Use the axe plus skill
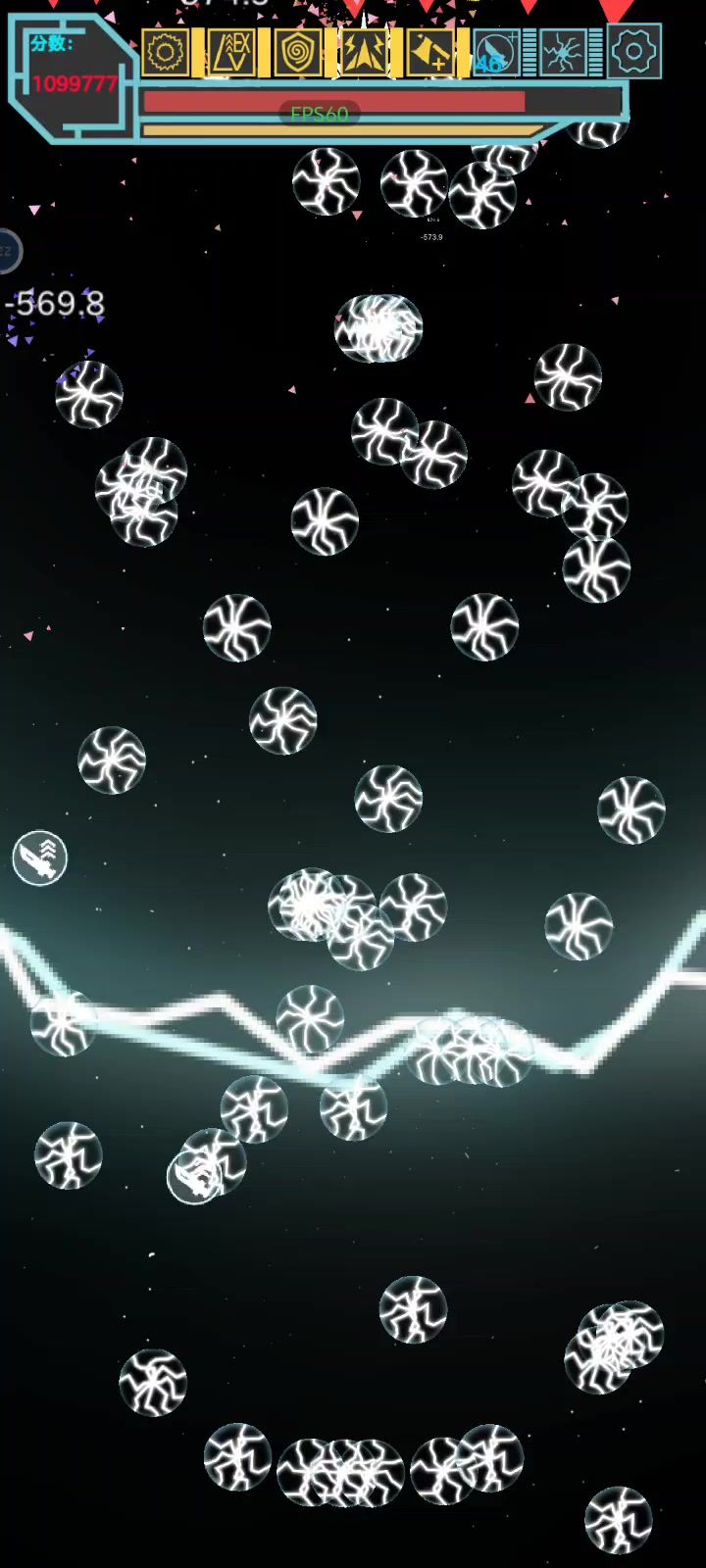Viewport: 706px width, 1568px height. [429, 52]
